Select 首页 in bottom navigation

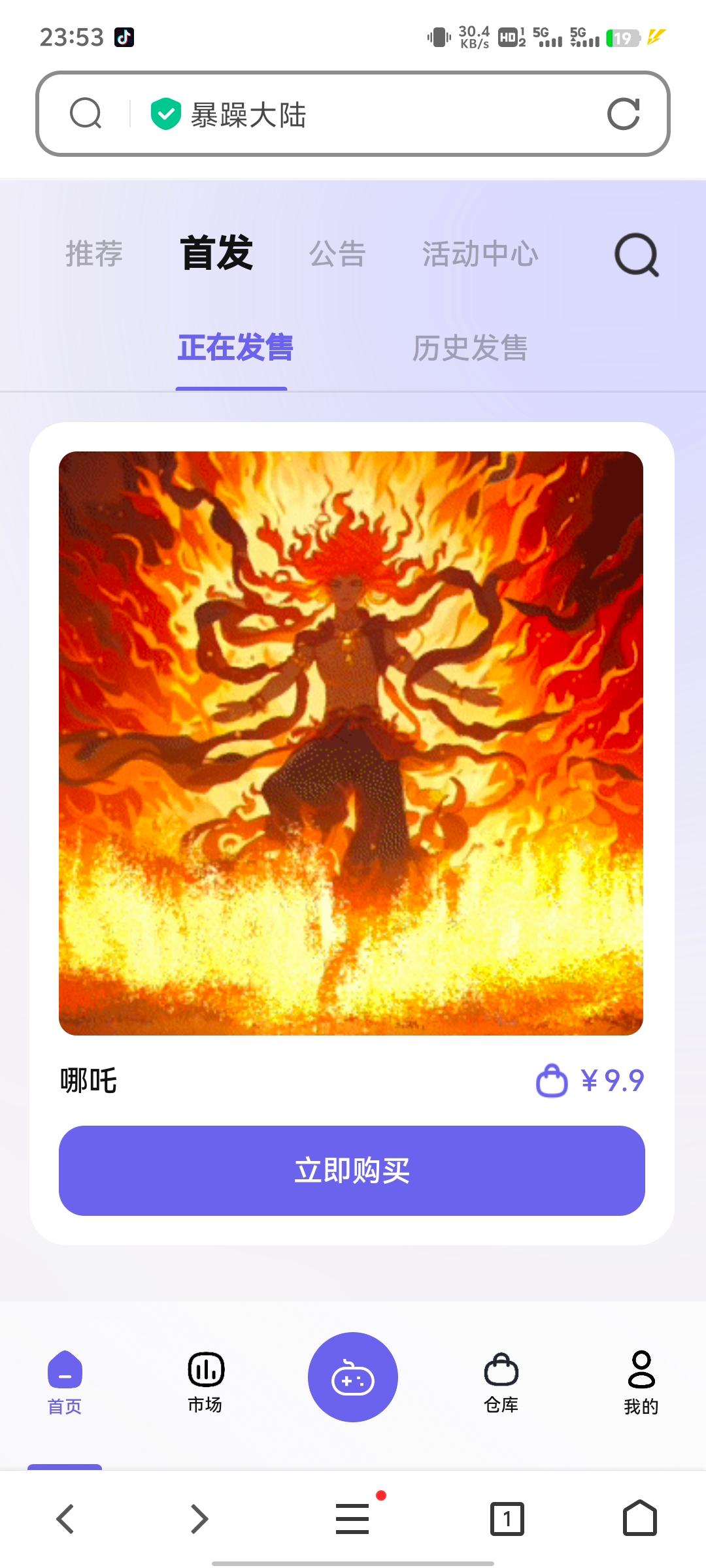pyautogui.click(x=65, y=1381)
